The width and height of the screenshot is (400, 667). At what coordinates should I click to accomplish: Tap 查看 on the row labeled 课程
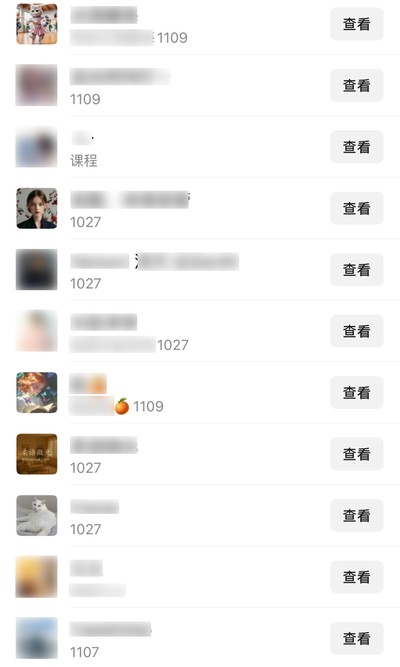357,147
